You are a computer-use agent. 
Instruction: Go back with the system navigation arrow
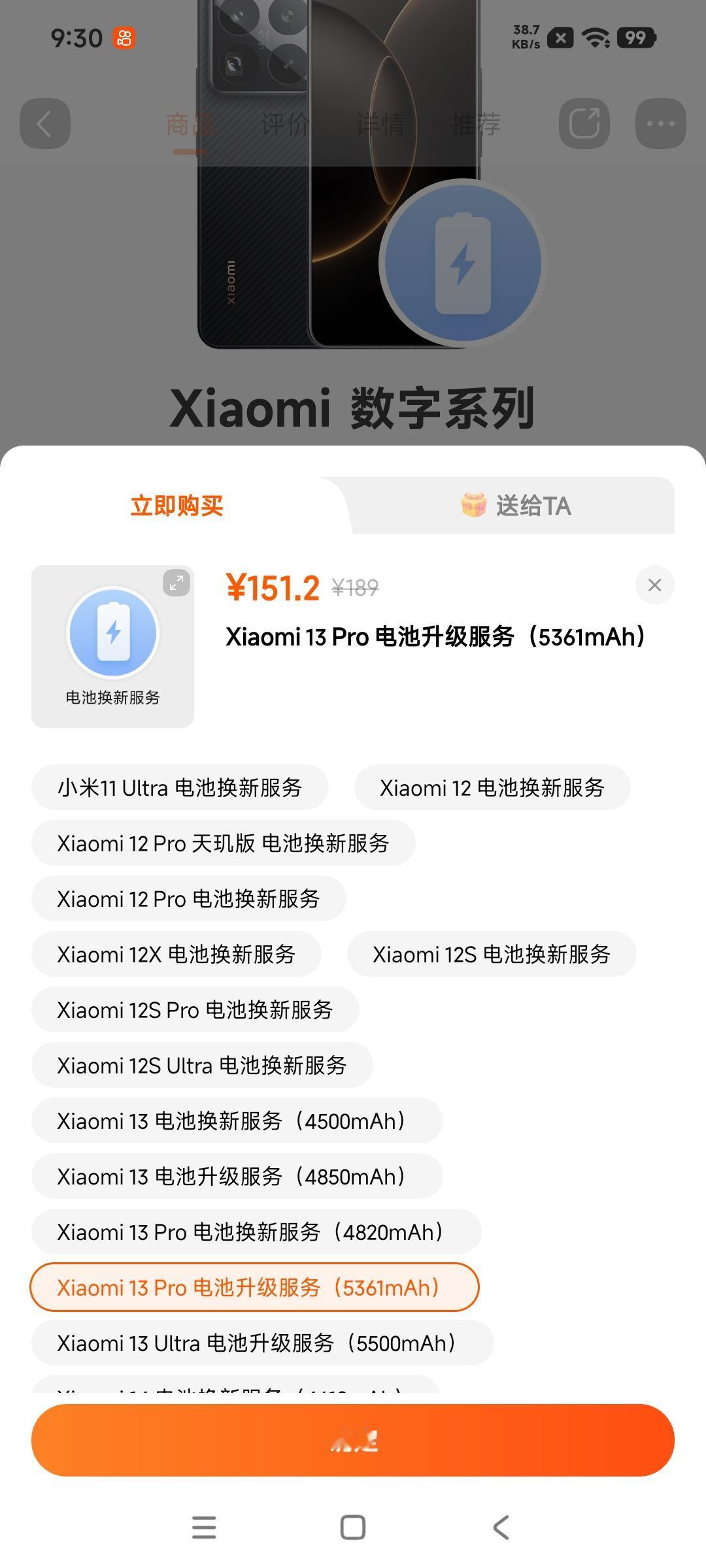501,1527
